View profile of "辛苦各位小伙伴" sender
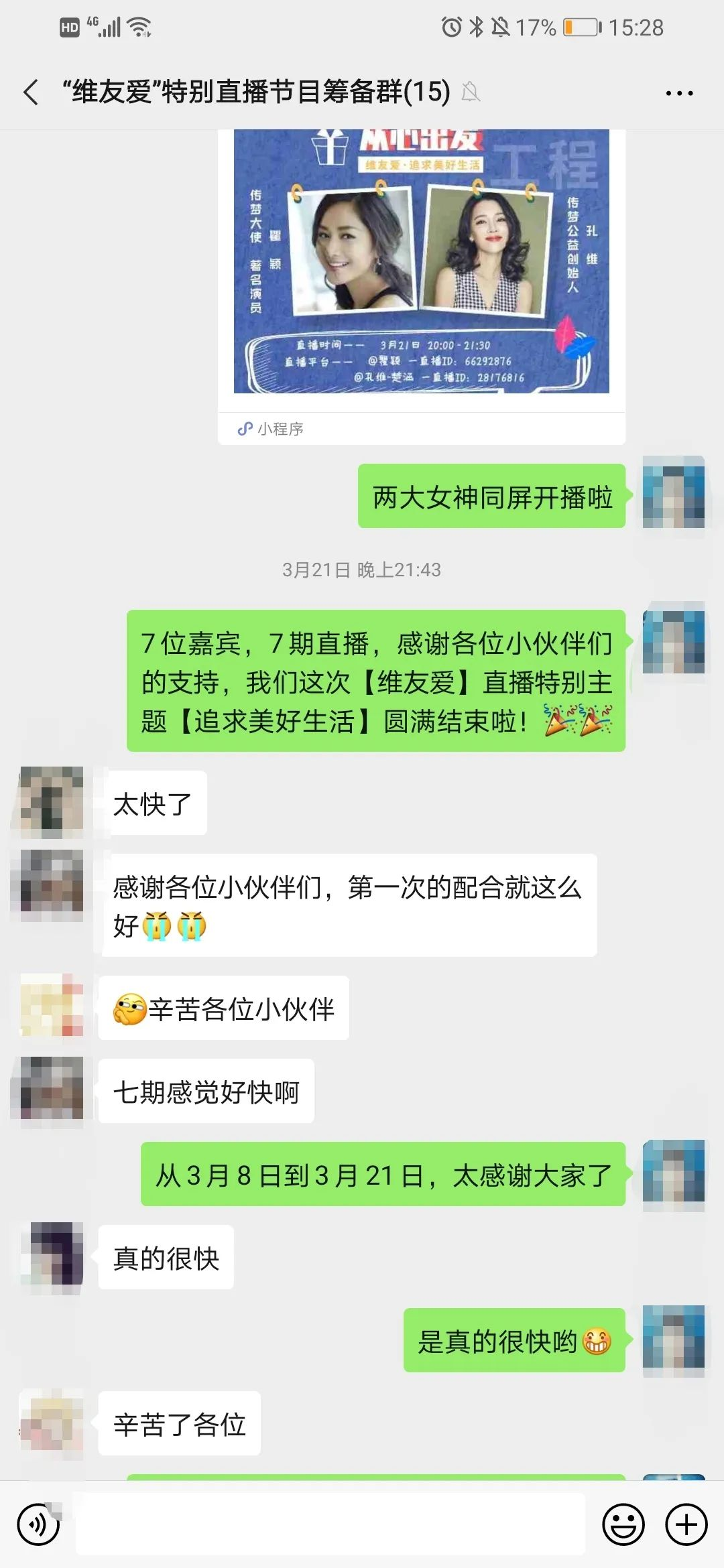Viewport: 724px width, 1568px height. (x=52, y=1006)
